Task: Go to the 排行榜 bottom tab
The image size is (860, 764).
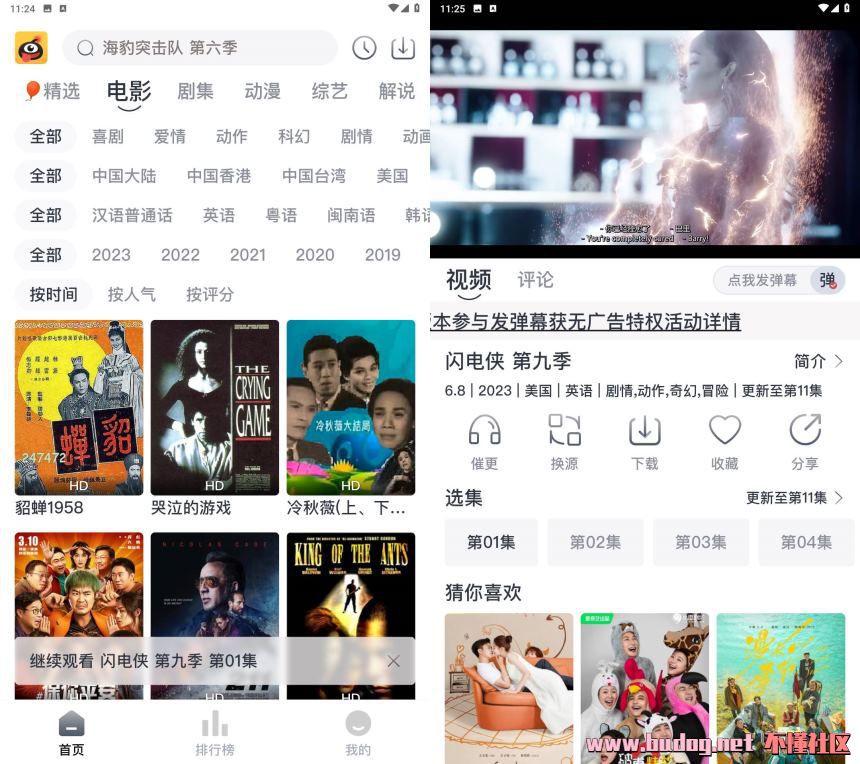Action: (214, 734)
